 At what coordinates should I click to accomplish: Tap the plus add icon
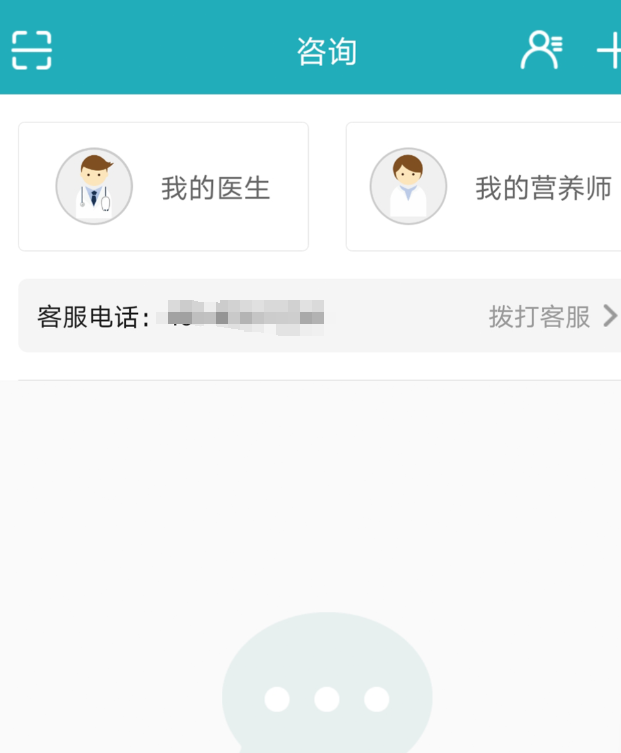(x=608, y=50)
